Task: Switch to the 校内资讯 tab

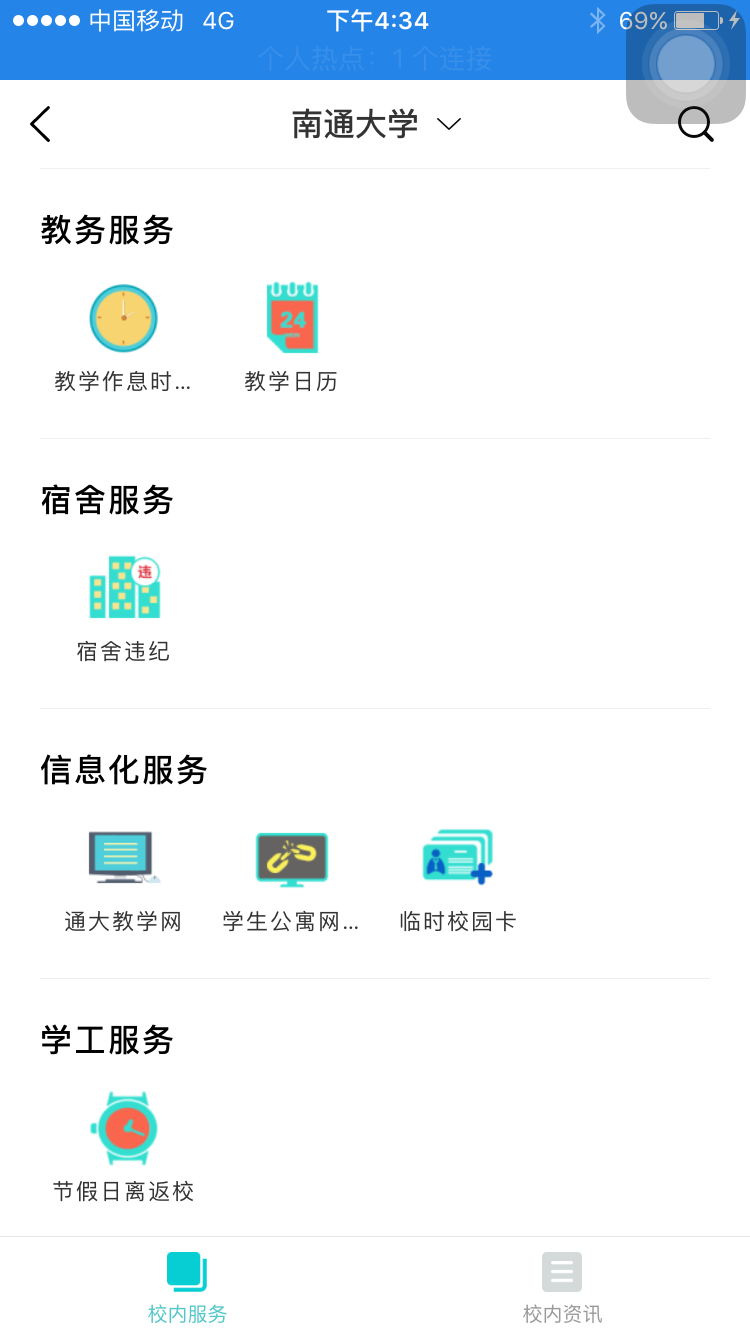Action: tap(562, 1286)
